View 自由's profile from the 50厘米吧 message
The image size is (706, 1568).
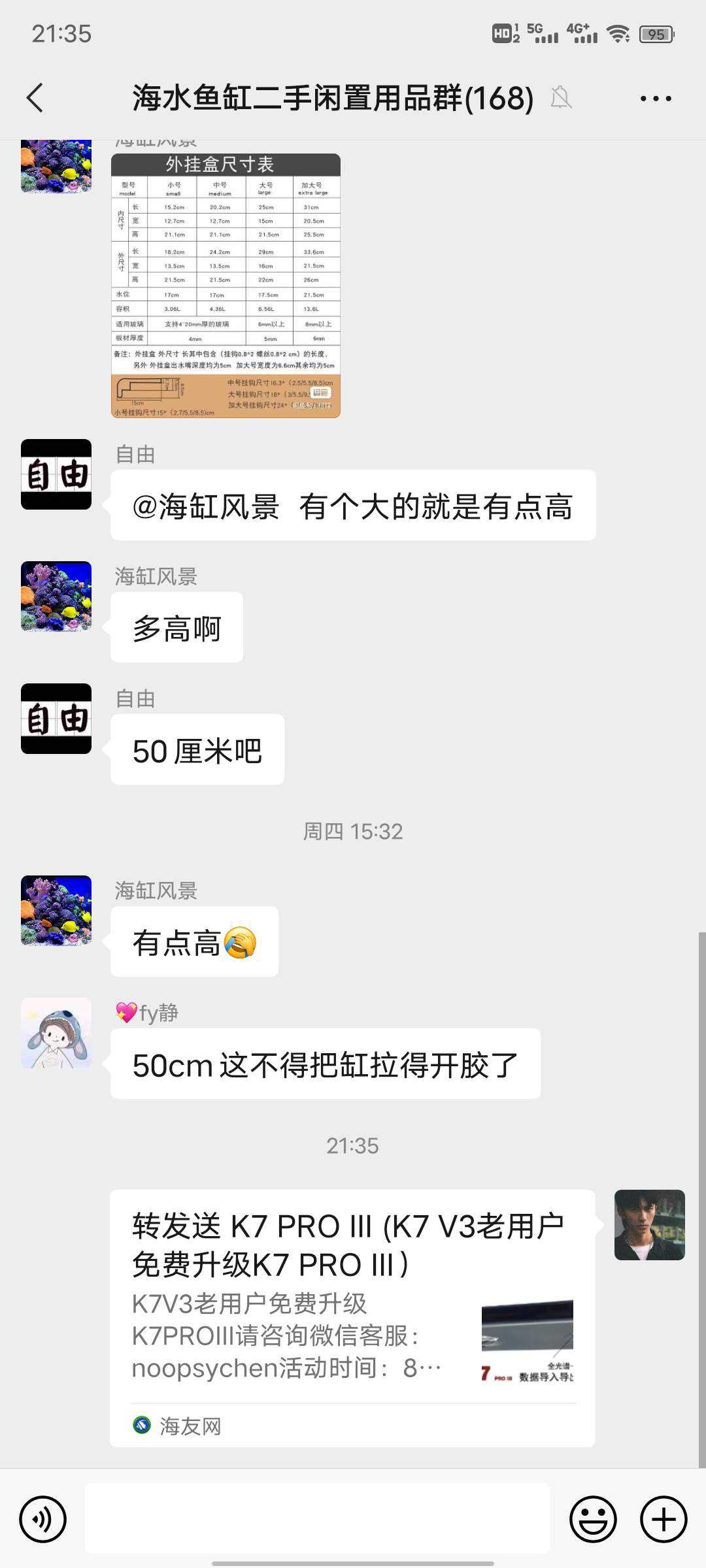pyautogui.click(x=56, y=719)
